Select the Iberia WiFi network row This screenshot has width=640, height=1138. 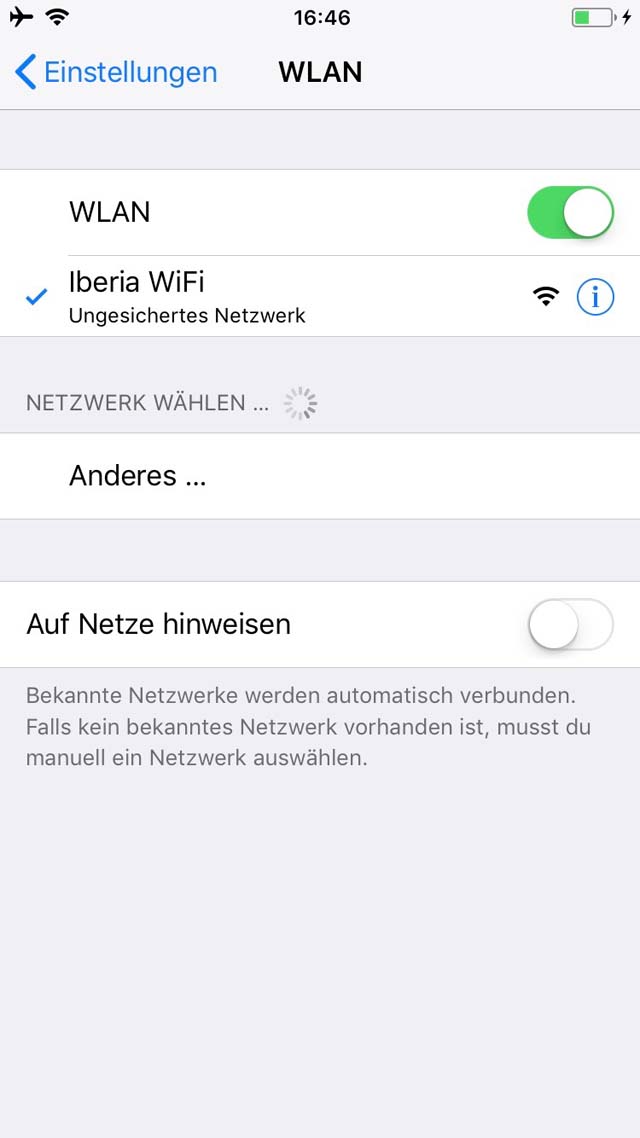(320, 296)
